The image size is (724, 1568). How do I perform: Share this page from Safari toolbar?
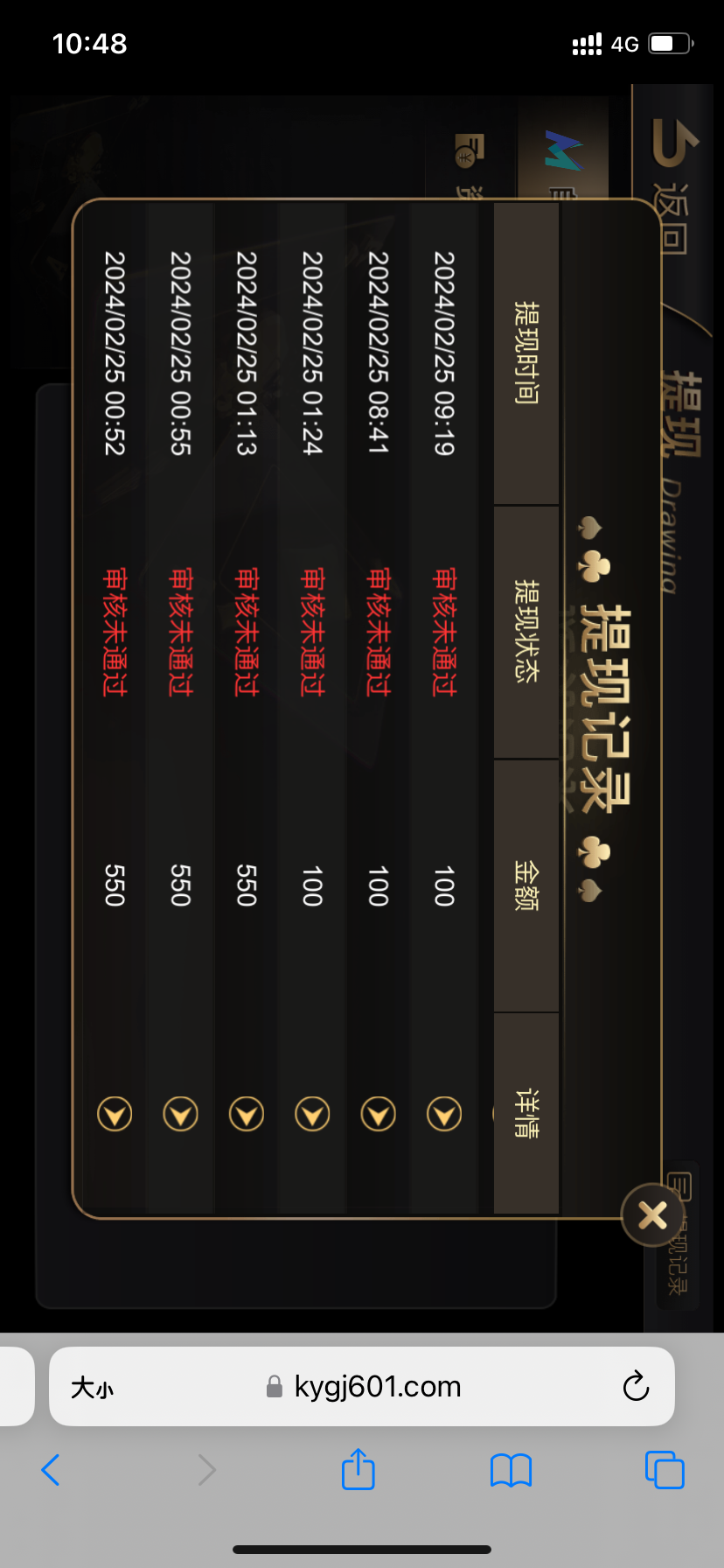coord(358,1469)
